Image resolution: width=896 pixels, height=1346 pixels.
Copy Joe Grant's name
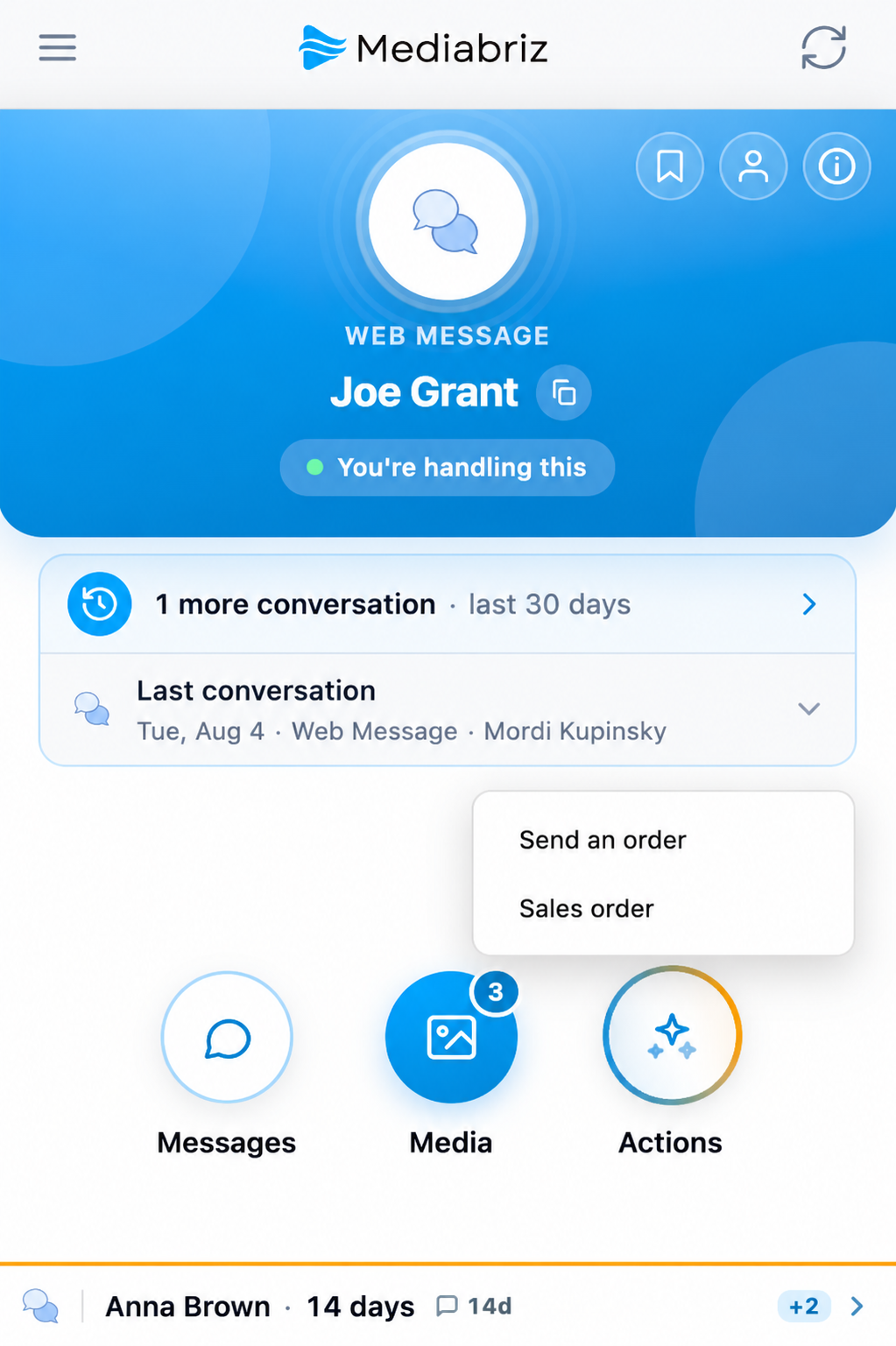pos(564,392)
